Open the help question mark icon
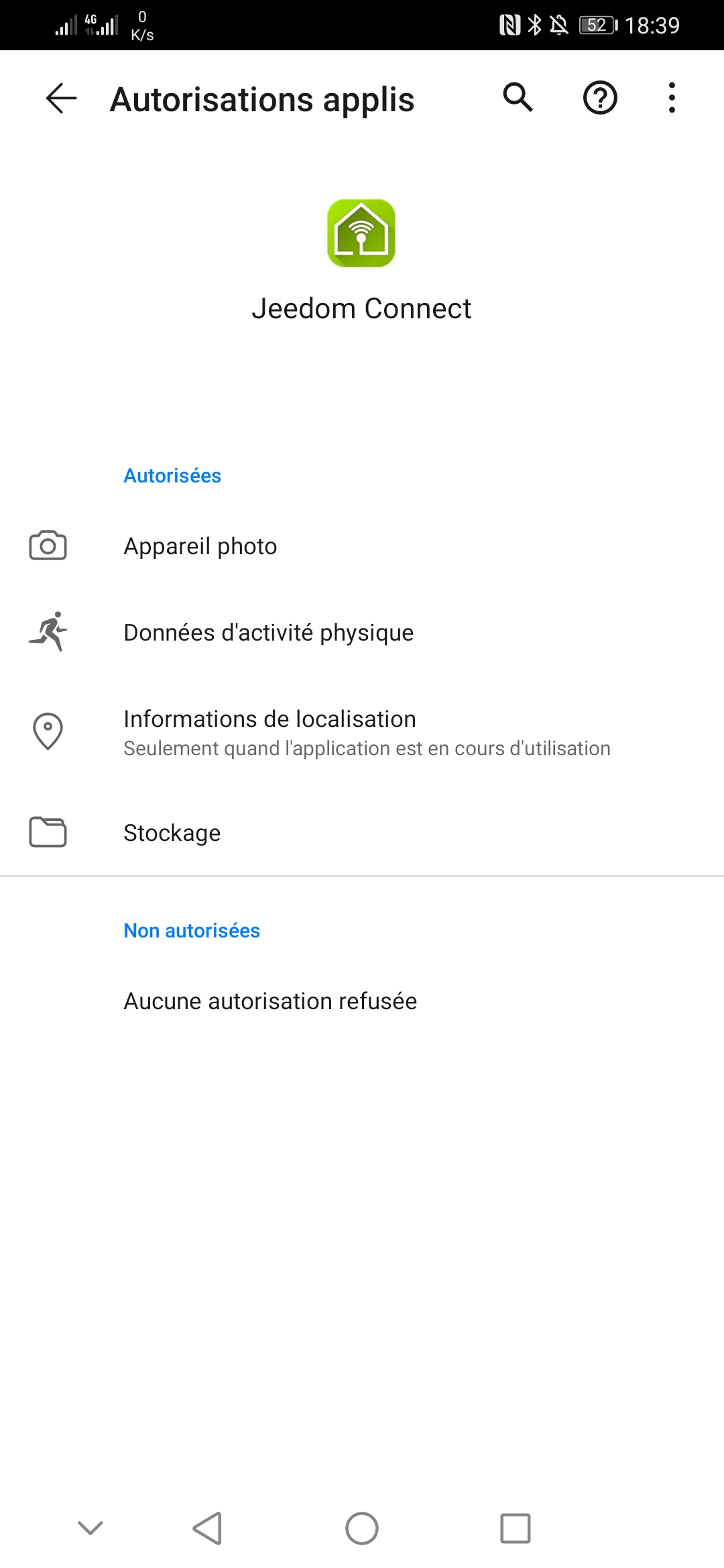 [x=599, y=99]
